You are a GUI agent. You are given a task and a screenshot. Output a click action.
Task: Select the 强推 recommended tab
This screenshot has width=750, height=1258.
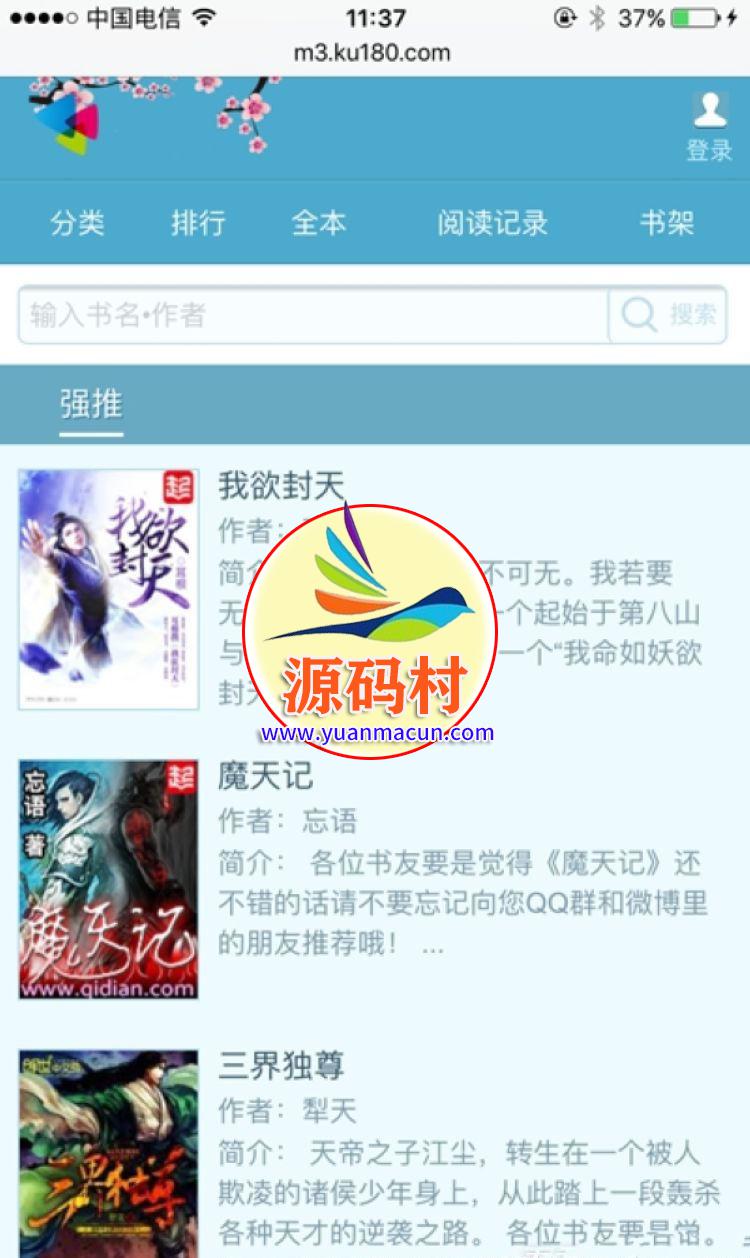tap(91, 405)
